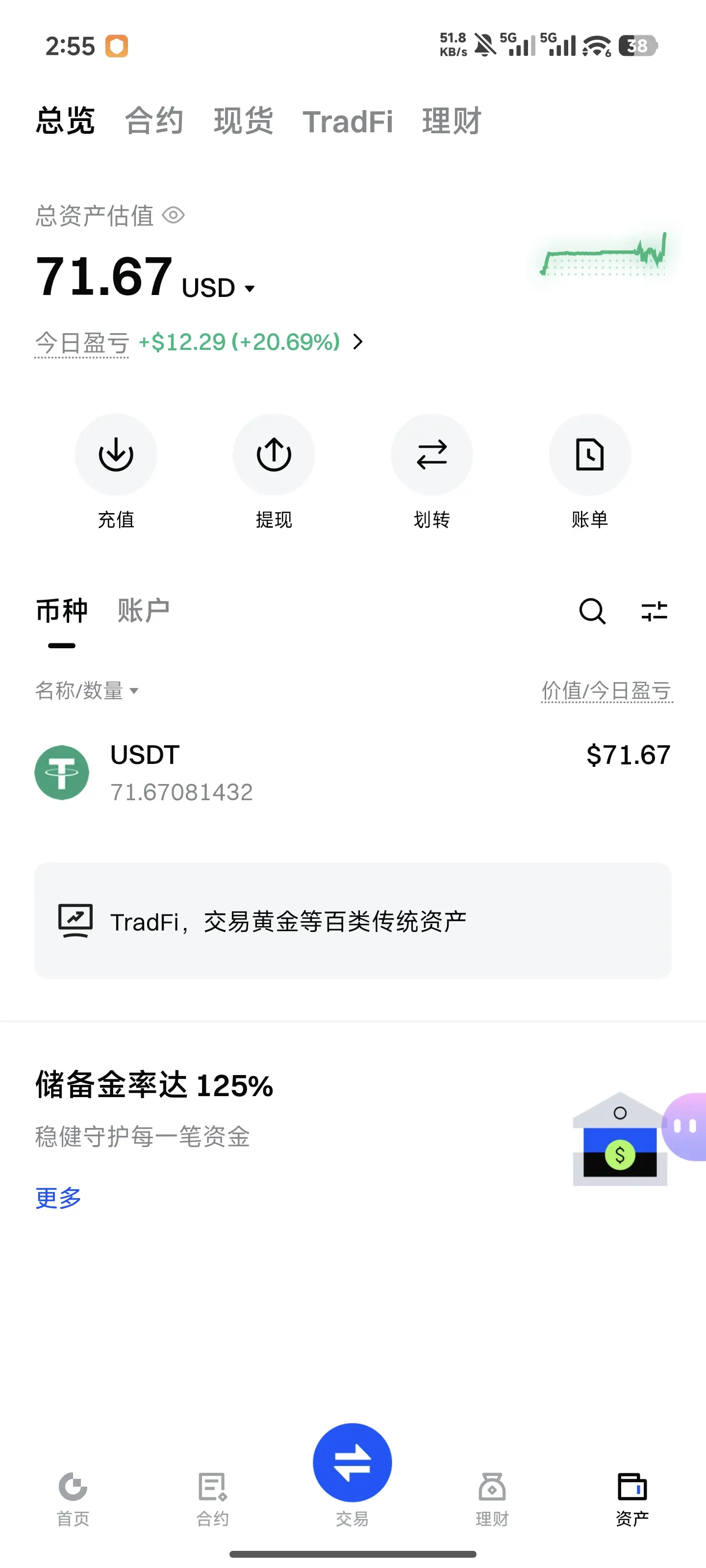
Task: View today's profit and loss details
Action: click(x=357, y=342)
